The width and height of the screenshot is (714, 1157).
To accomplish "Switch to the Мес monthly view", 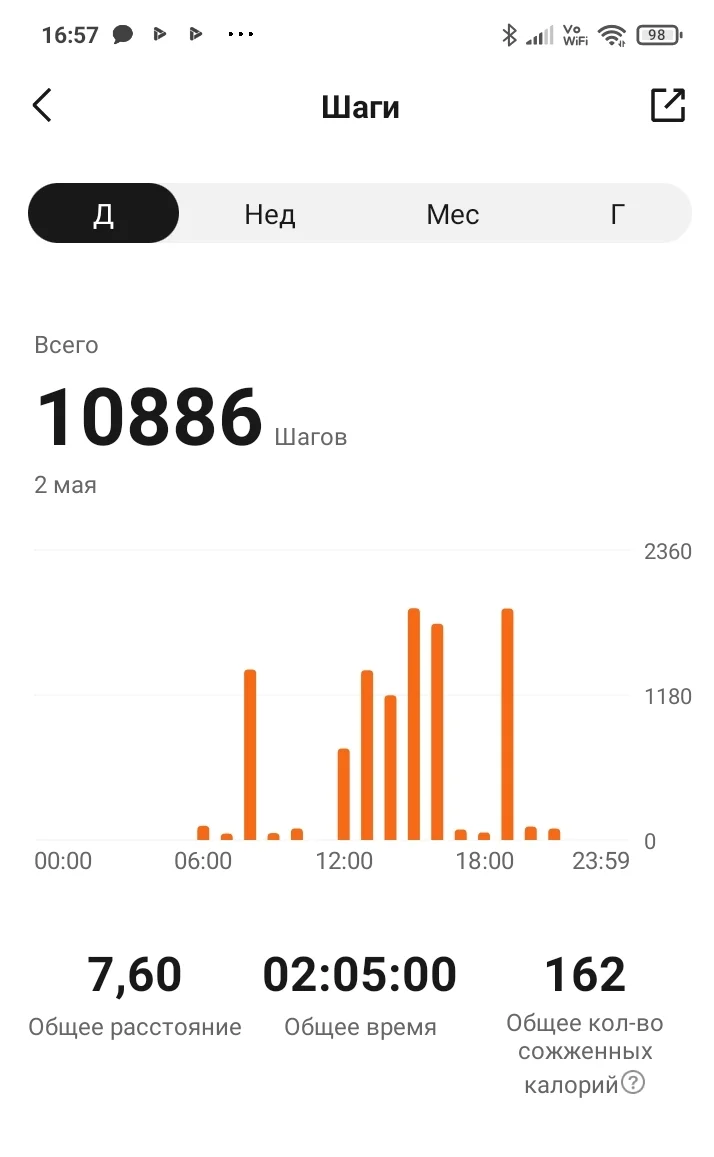I will tap(452, 214).
